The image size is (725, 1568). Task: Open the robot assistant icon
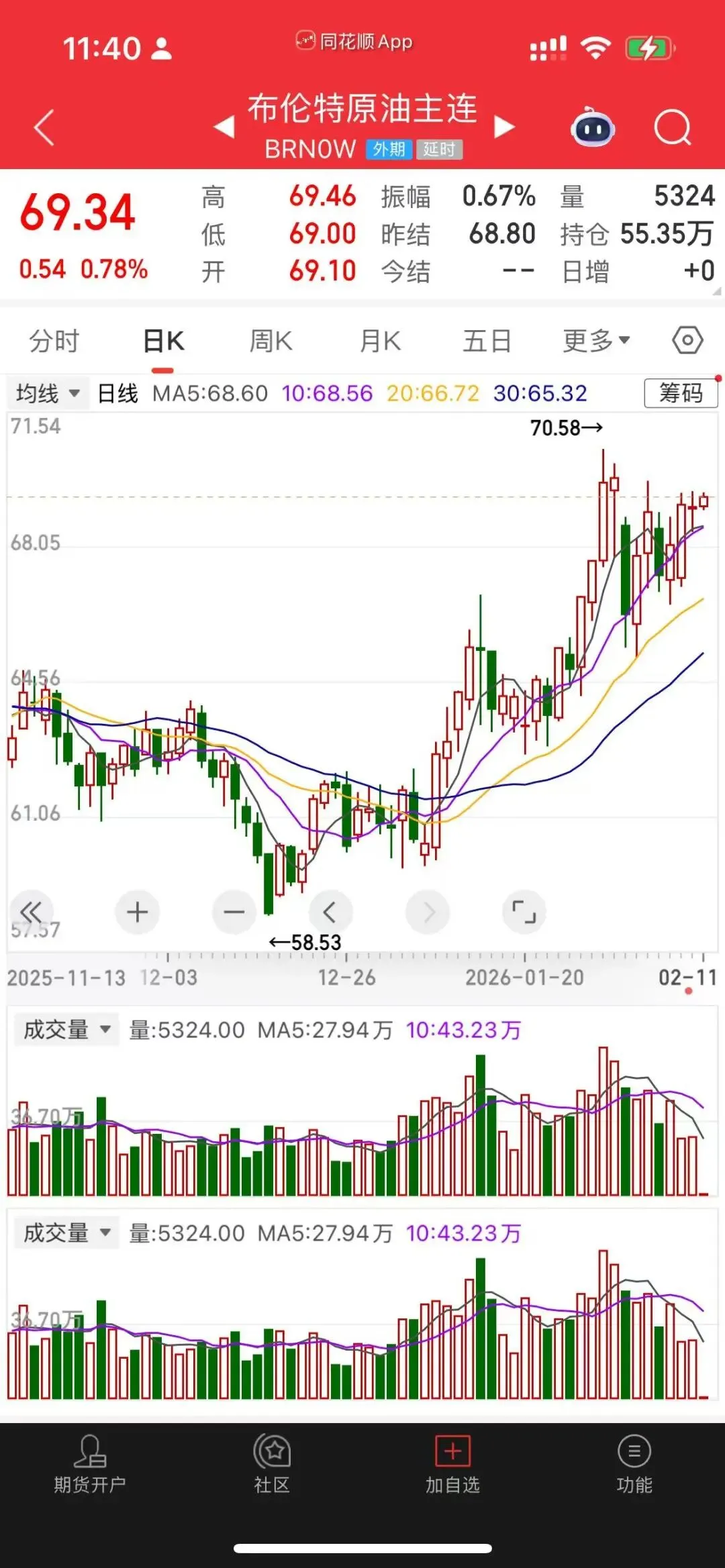(593, 127)
